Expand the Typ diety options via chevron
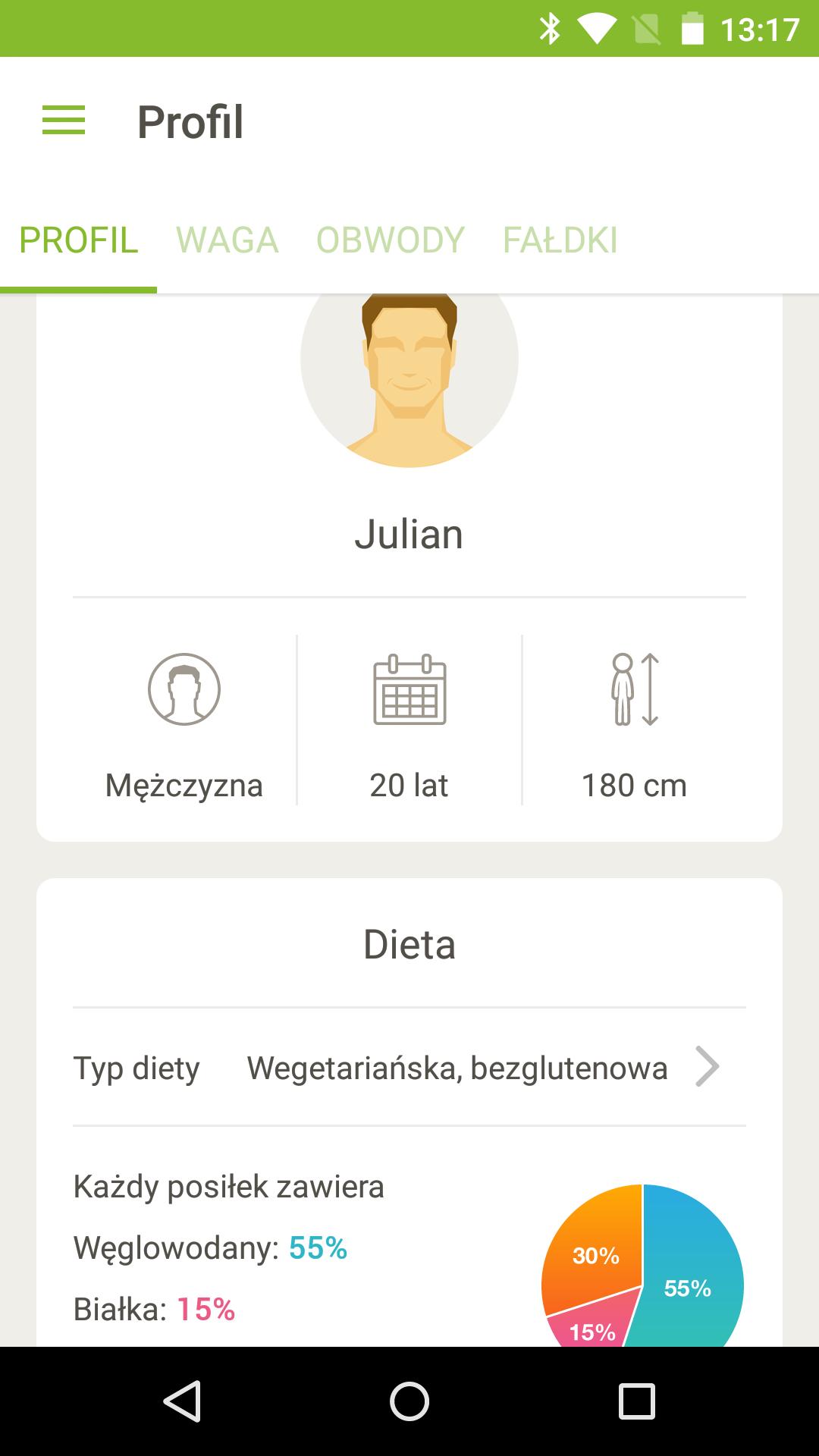 coord(708,1067)
